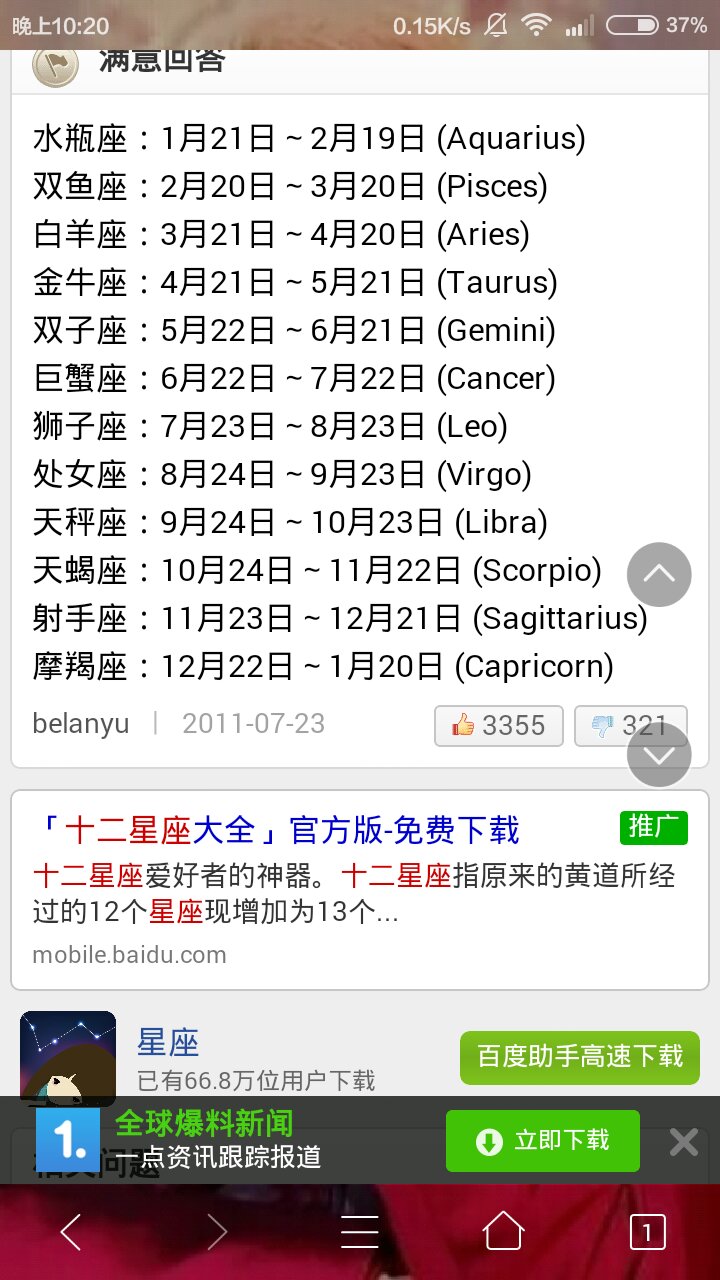Screen dimensions: 720x1280
Task: Upvote the answer with 3355 likes
Action: tap(498, 726)
